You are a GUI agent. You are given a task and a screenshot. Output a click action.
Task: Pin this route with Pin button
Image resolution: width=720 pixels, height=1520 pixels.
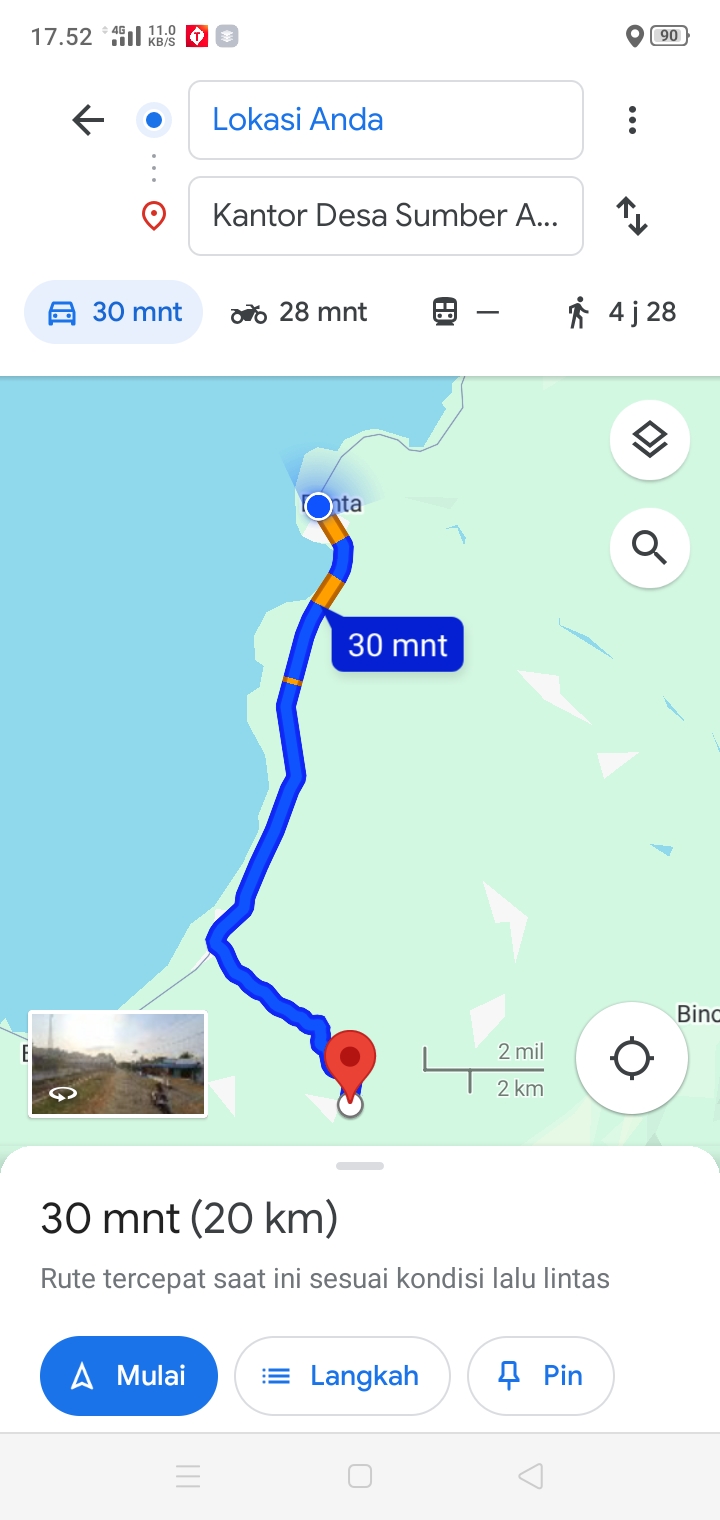pyautogui.click(x=541, y=1376)
